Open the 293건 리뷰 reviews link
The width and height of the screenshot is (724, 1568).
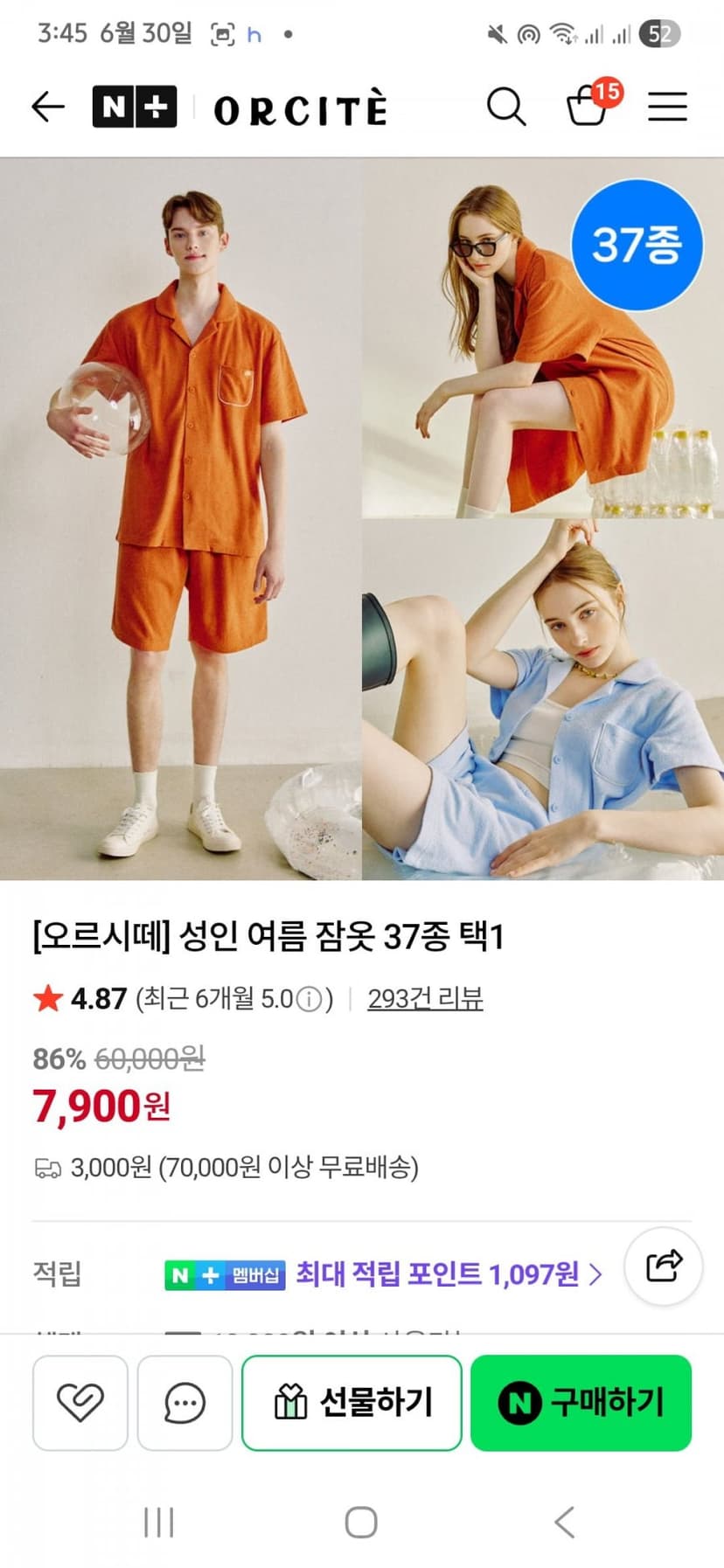[x=425, y=998]
